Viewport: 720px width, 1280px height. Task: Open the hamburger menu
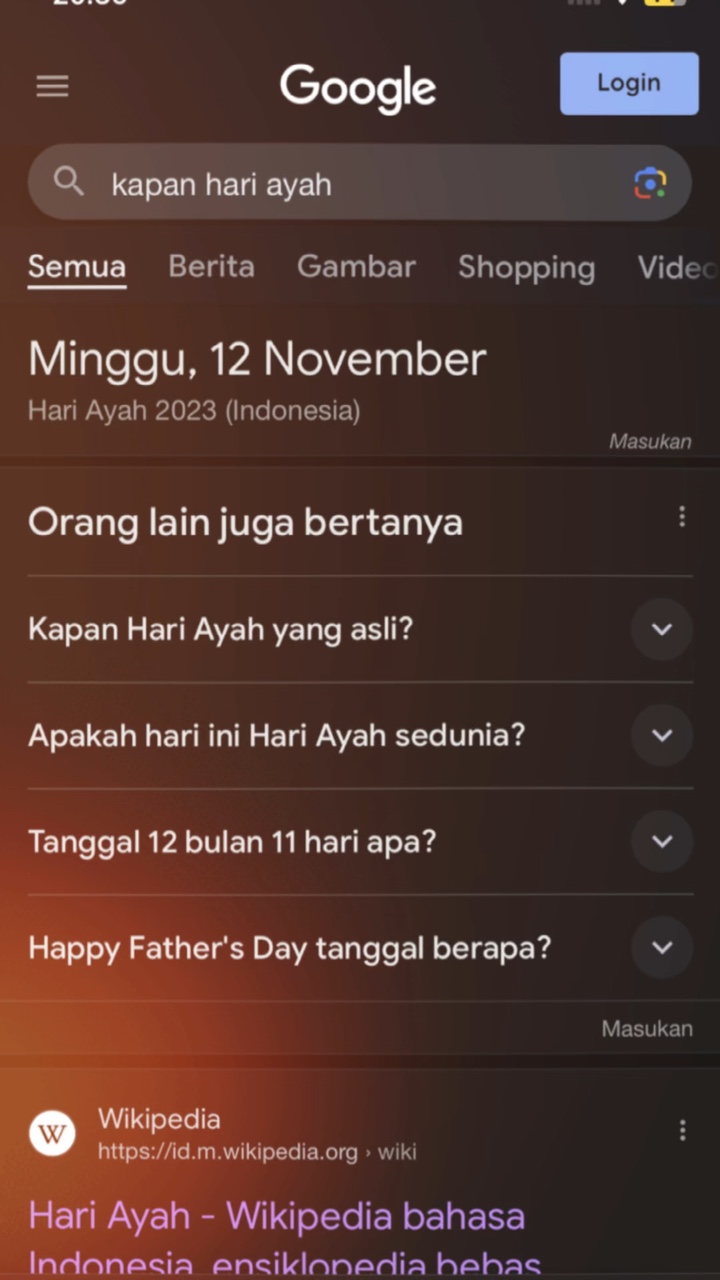[52, 87]
